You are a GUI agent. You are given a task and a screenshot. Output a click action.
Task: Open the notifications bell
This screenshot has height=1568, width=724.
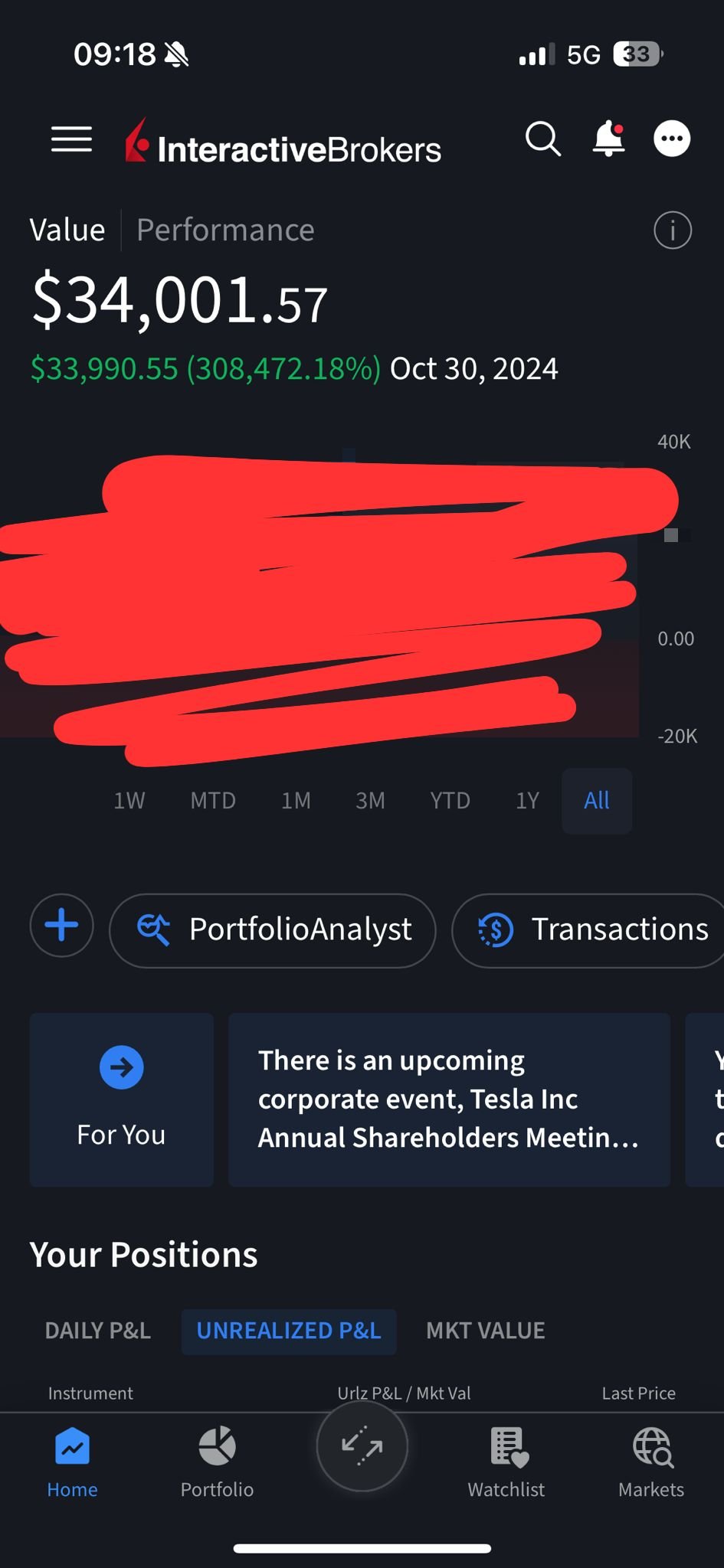608,139
